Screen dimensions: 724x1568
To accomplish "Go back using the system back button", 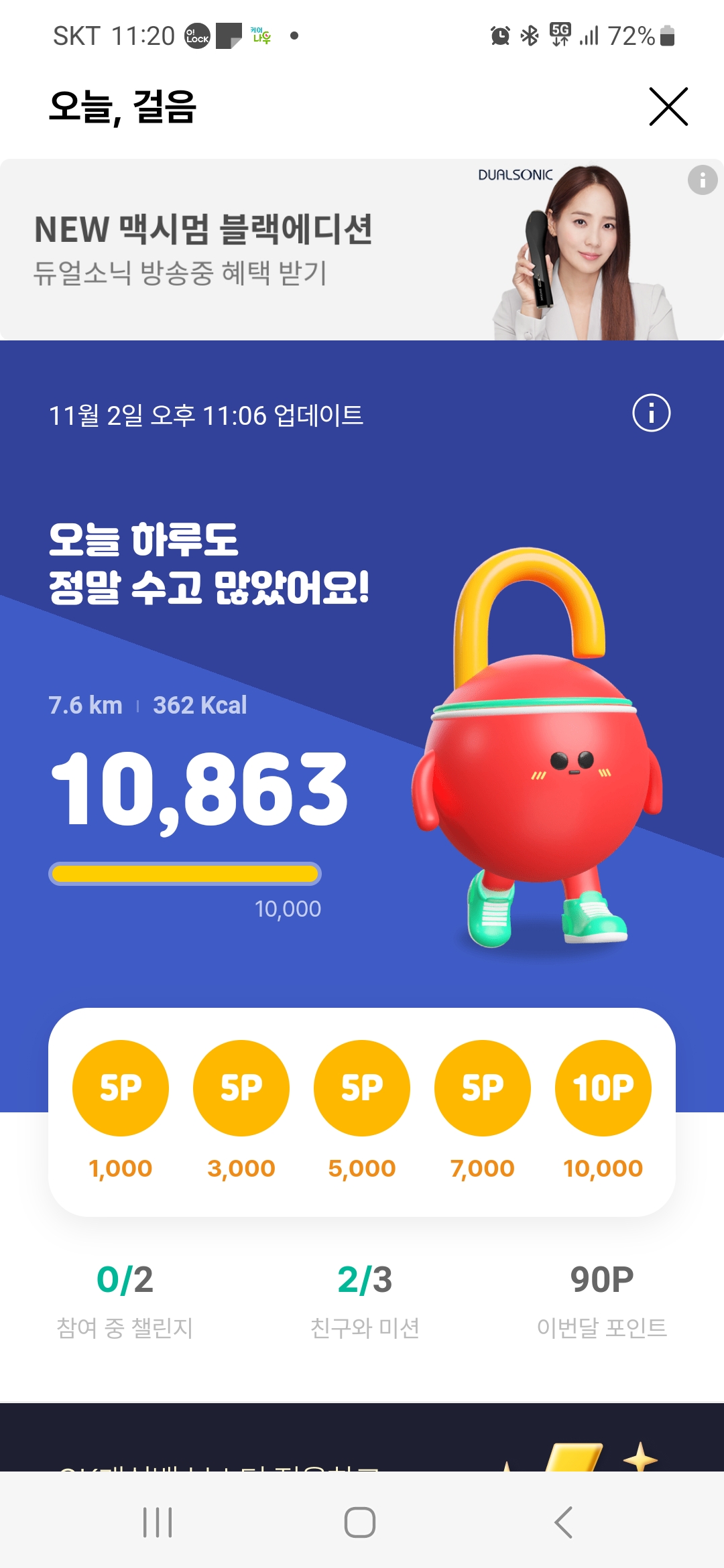I will 563,1522.
